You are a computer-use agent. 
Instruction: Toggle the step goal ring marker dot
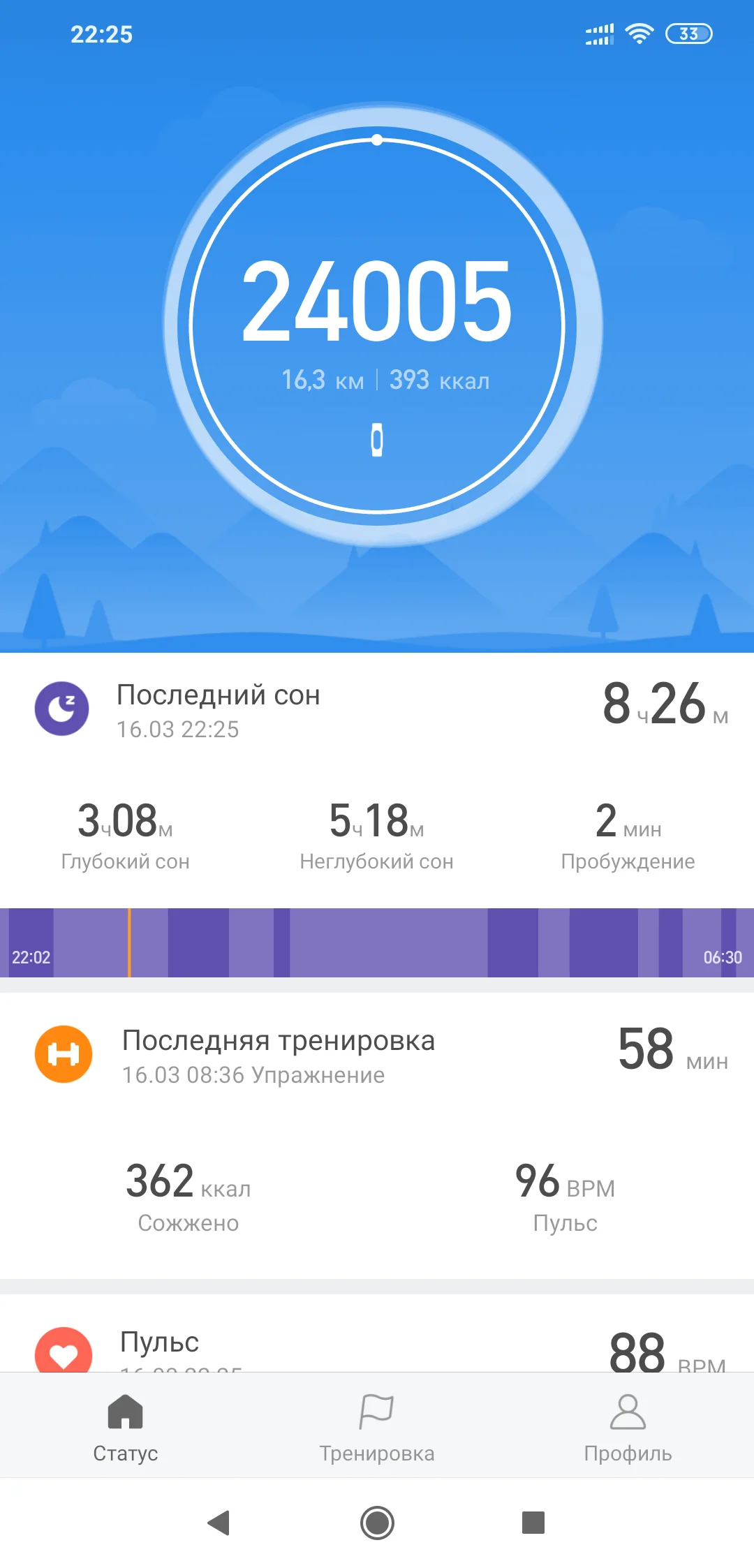pos(377,138)
